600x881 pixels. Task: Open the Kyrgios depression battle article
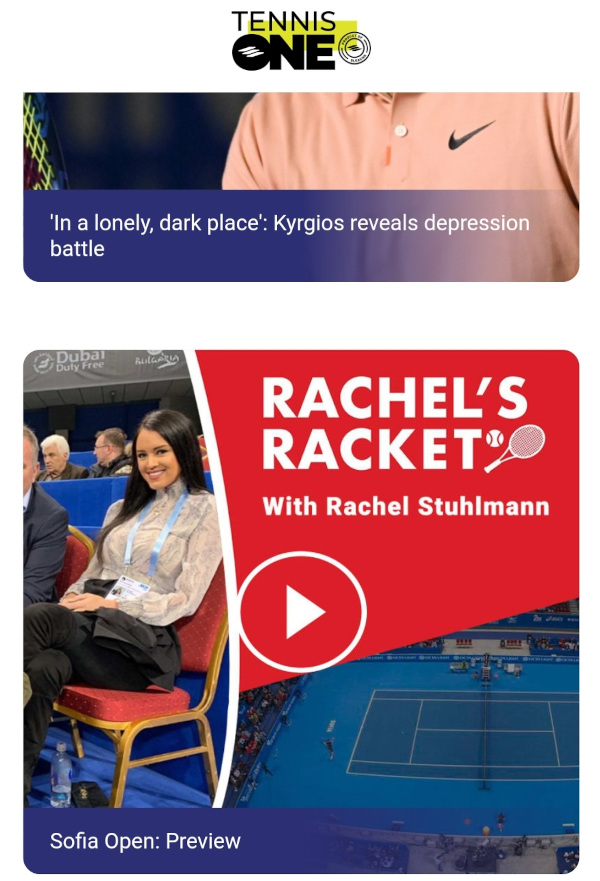(x=290, y=235)
